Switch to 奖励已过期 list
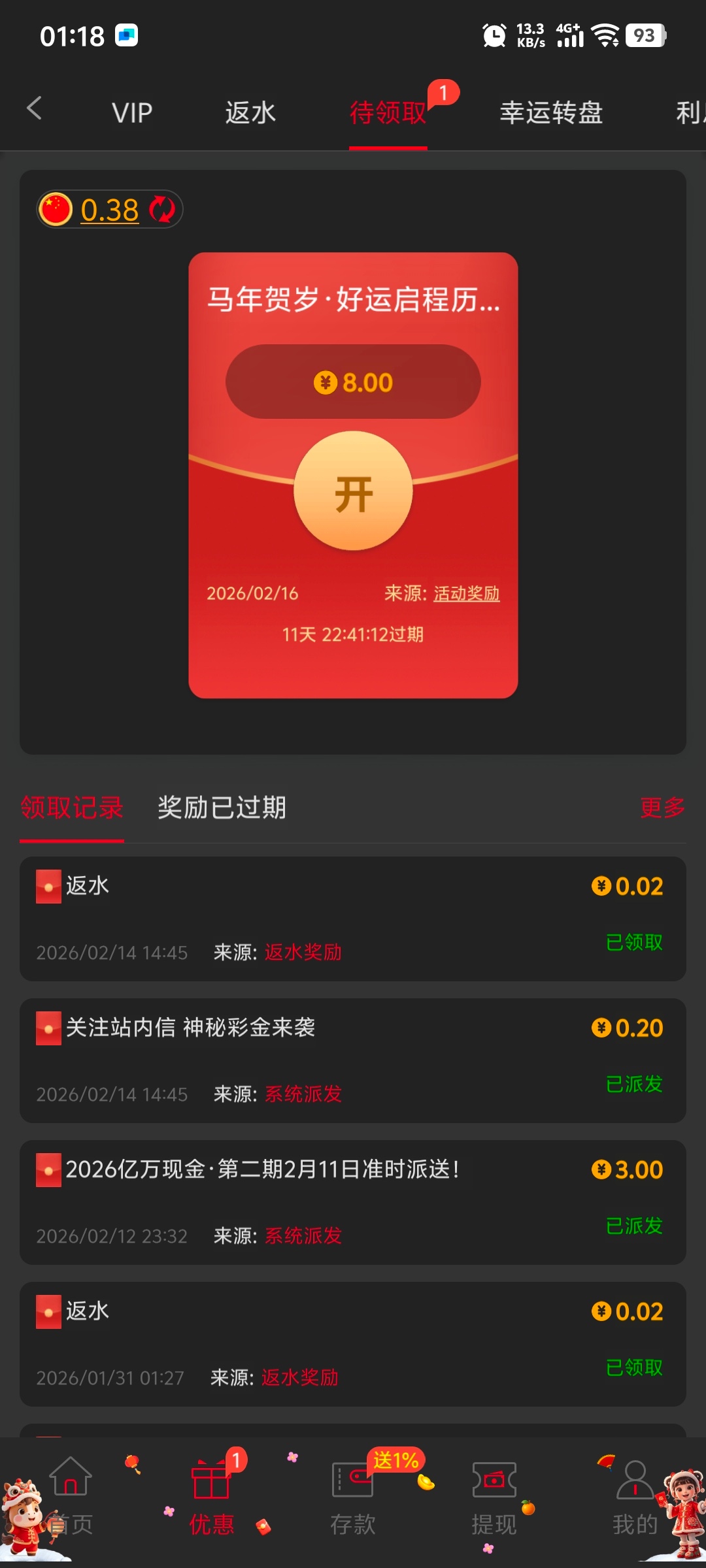 [222, 808]
